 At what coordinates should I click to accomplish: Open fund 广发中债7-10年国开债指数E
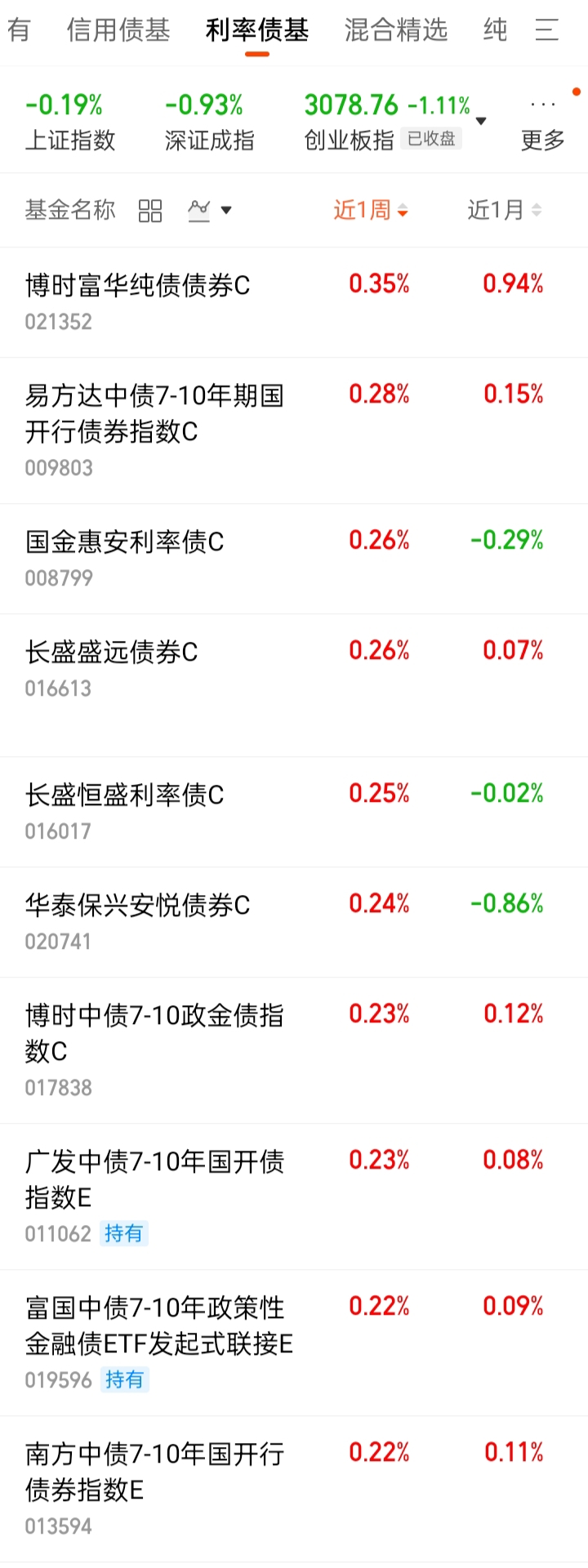coord(154,1179)
